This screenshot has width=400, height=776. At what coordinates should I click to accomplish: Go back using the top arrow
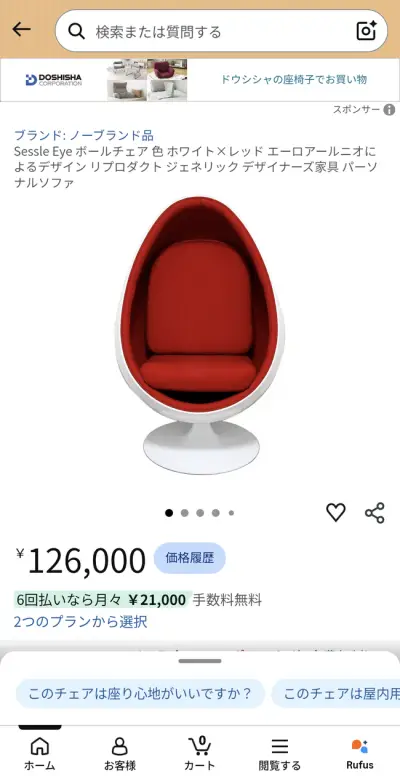(21, 30)
